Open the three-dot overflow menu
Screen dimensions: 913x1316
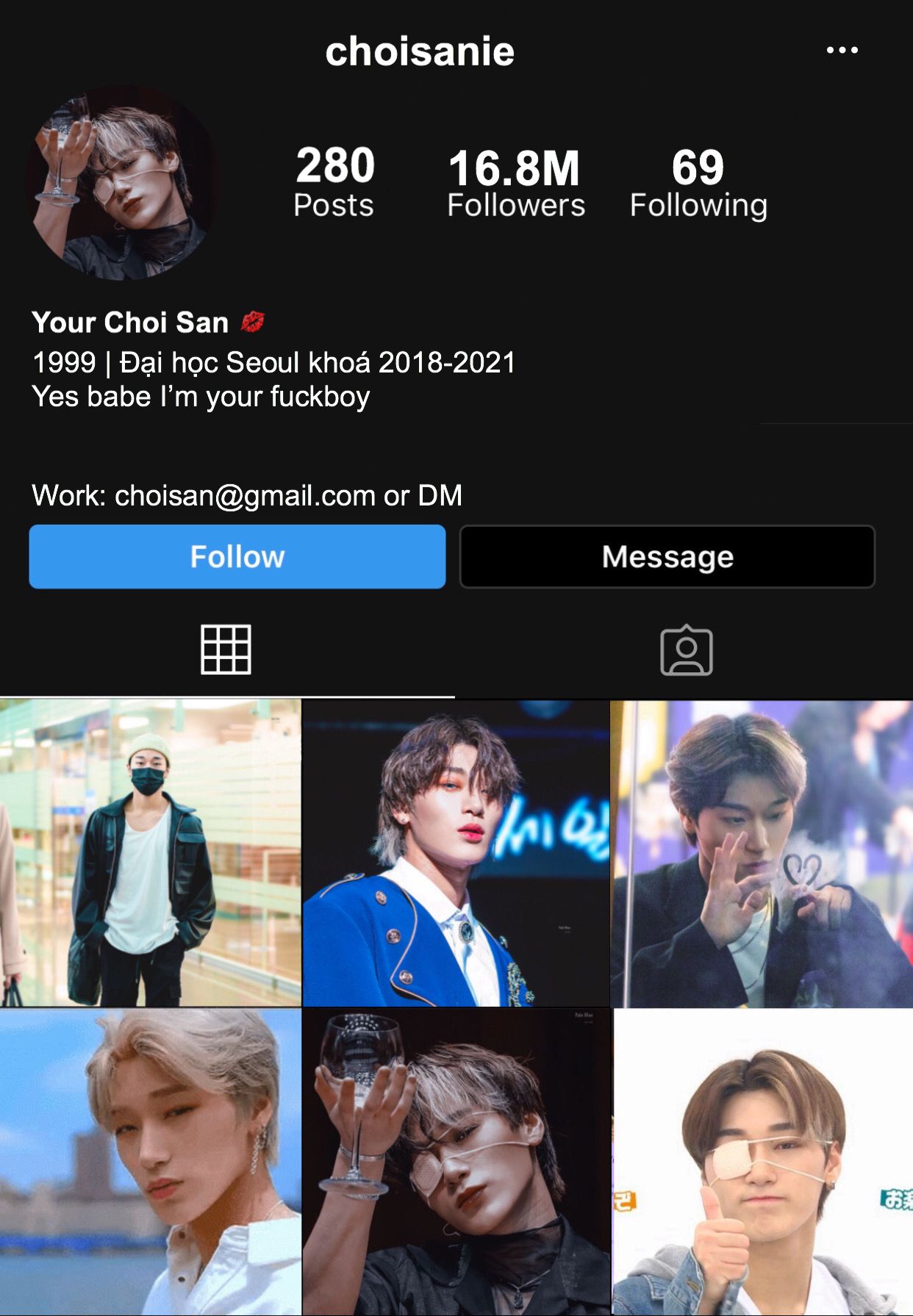(842, 50)
